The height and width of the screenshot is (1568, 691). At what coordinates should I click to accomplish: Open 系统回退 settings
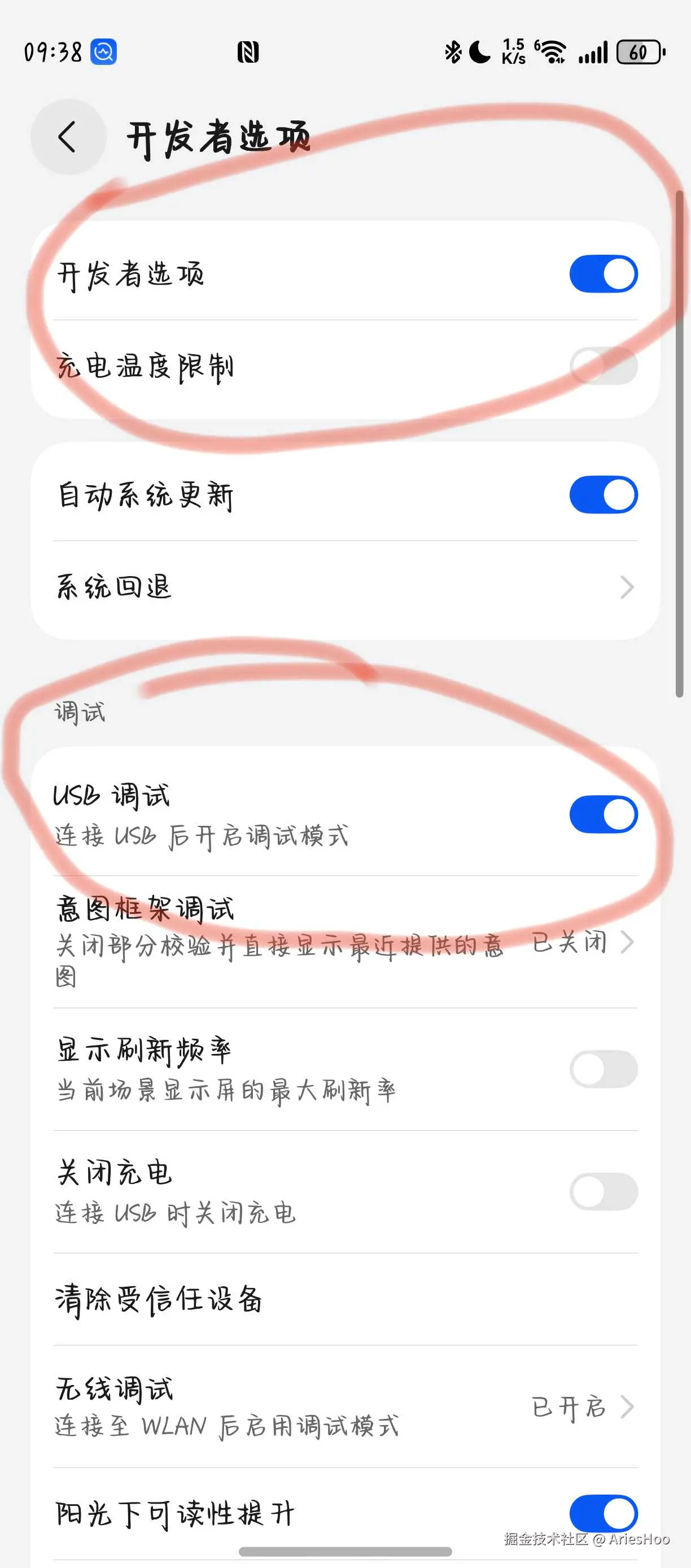pos(345,587)
